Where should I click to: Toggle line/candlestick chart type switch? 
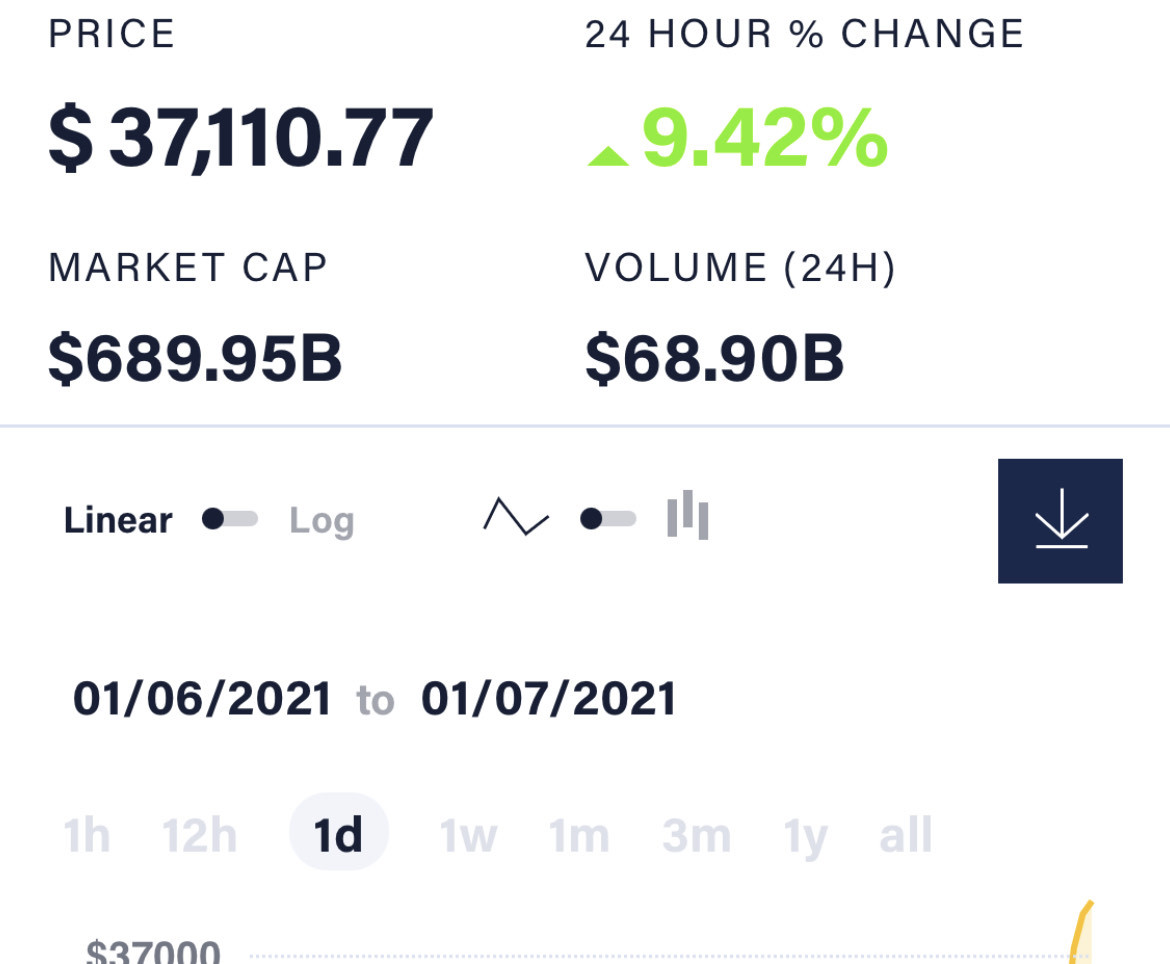(x=607, y=518)
